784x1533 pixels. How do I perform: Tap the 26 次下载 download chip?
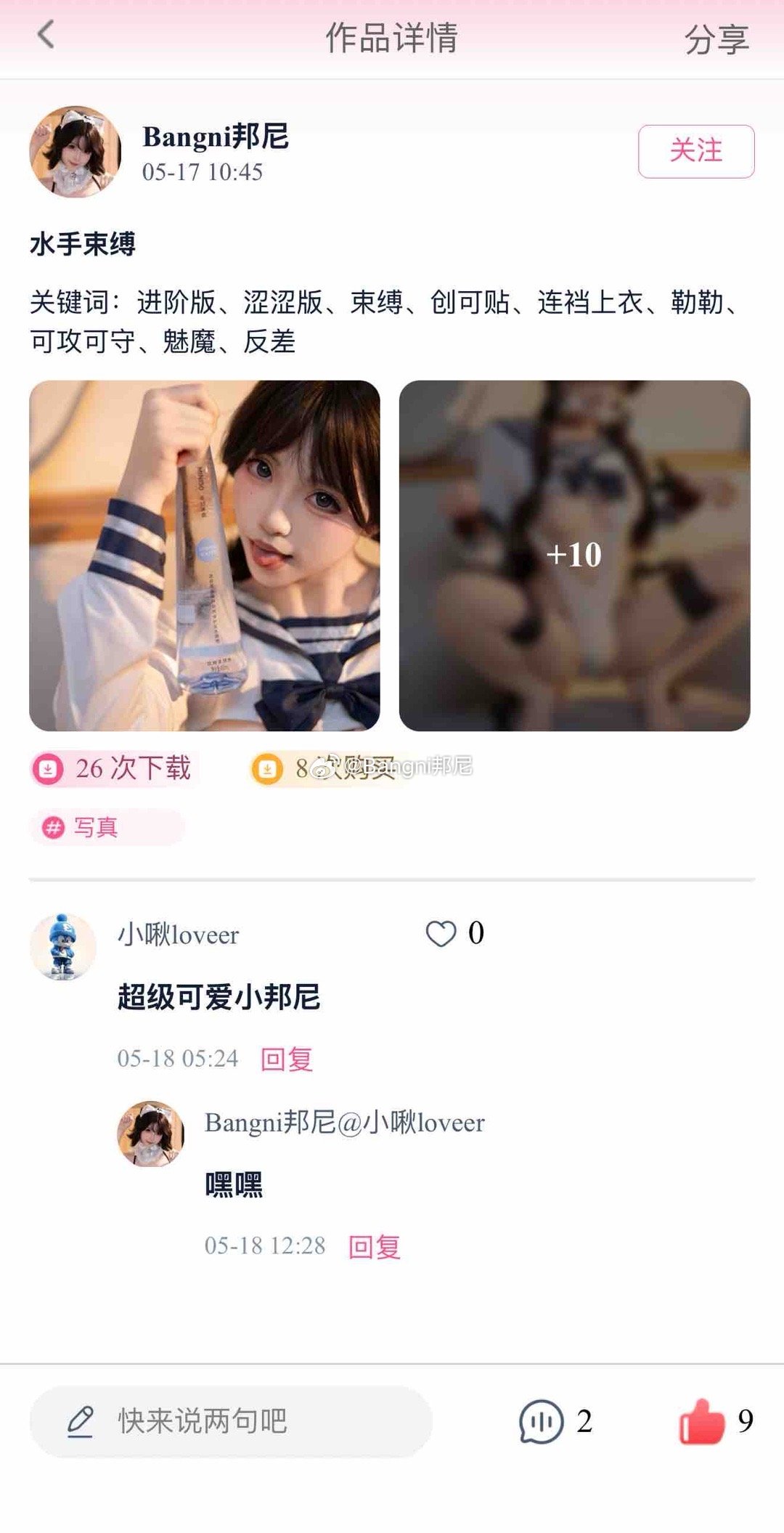coord(114,768)
